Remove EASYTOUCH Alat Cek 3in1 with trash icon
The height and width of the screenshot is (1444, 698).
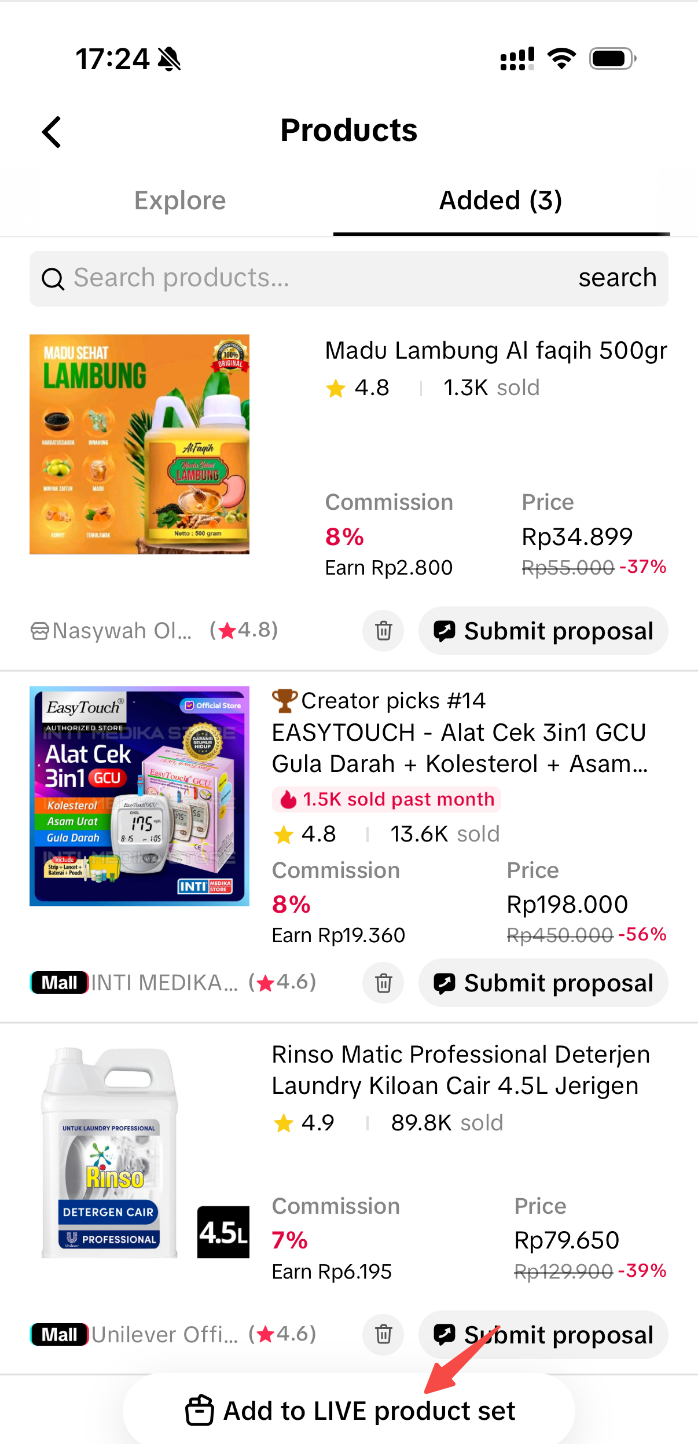click(383, 983)
